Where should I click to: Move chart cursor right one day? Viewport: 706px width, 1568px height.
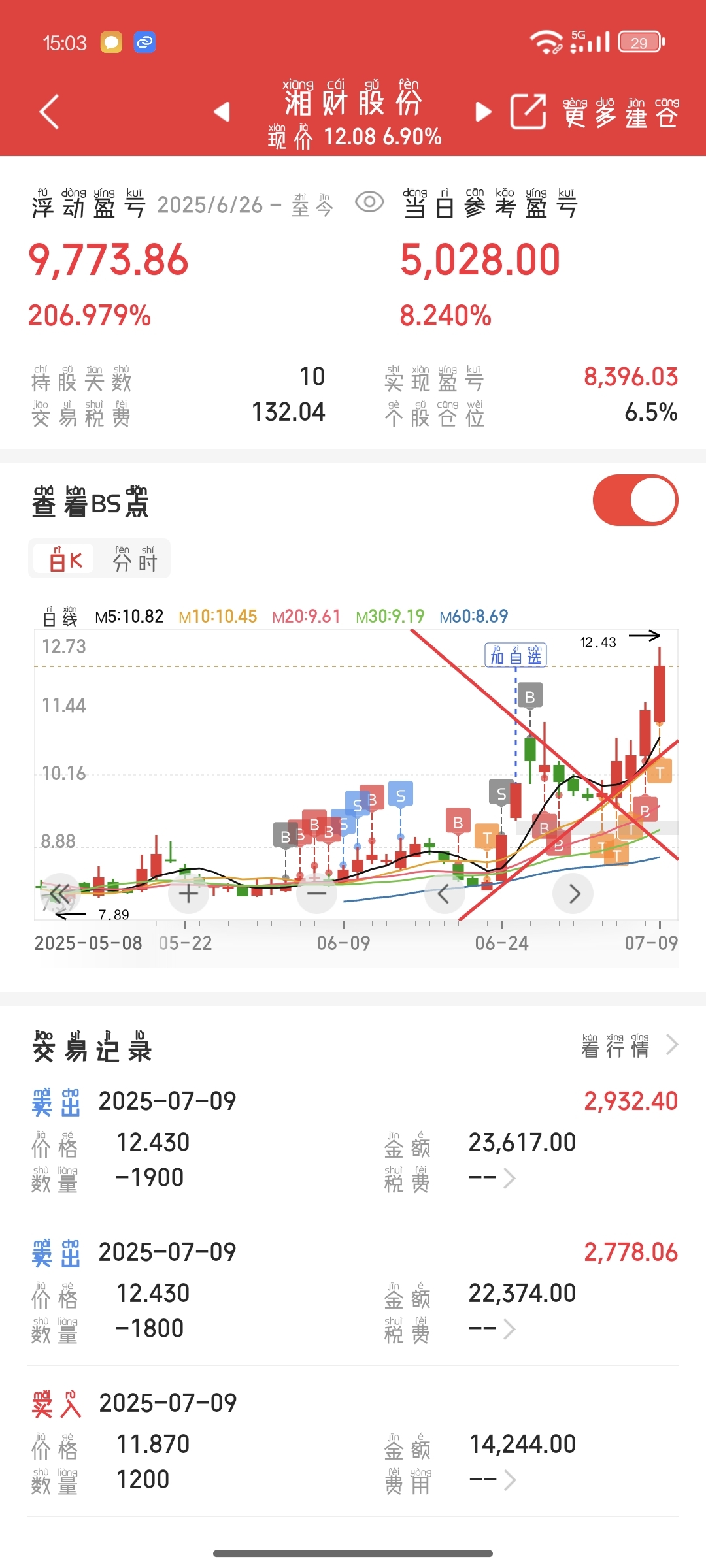pyautogui.click(x=573, y=893)
